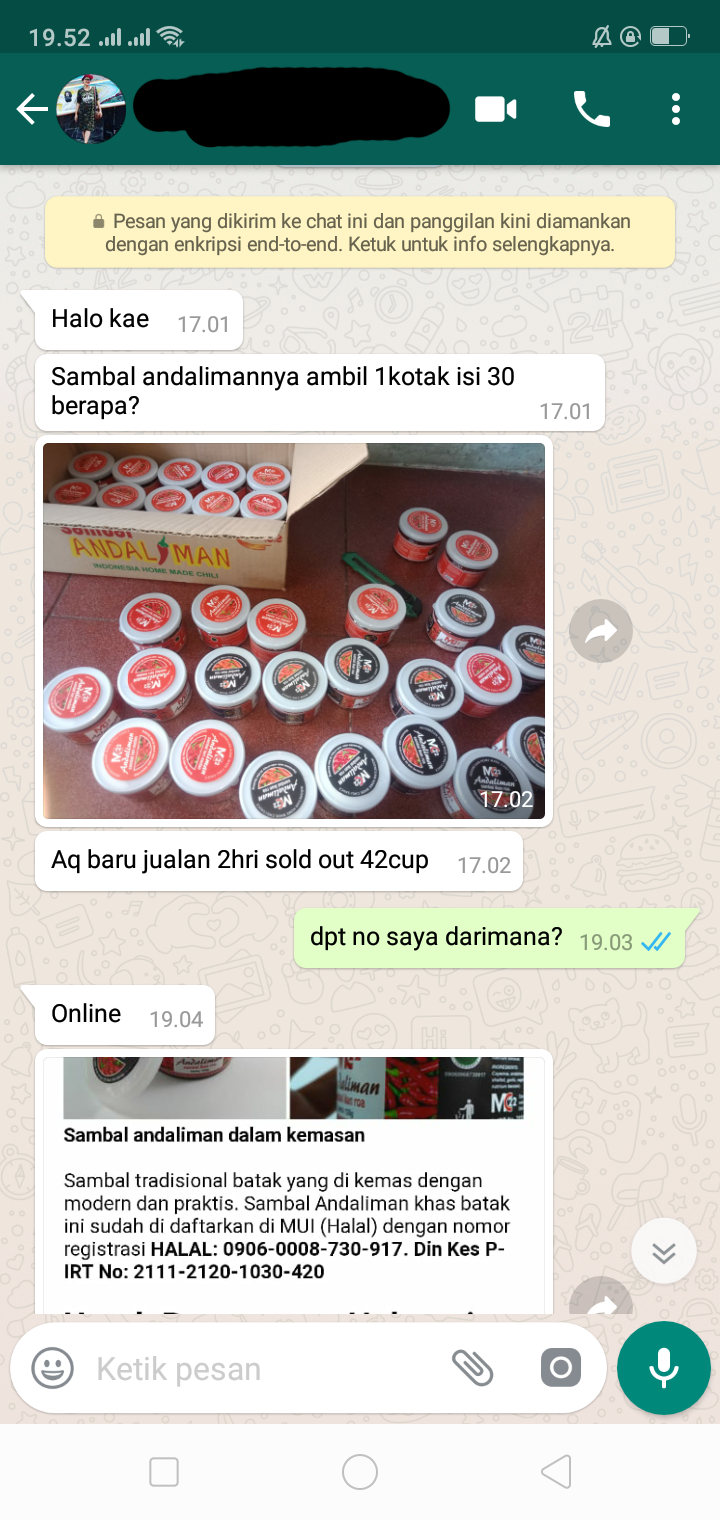Viewport: 720px width, 1520px height.
Task: Forward the sambal andaliman photo
Action: pyautogui.click(x=601, y=631)
